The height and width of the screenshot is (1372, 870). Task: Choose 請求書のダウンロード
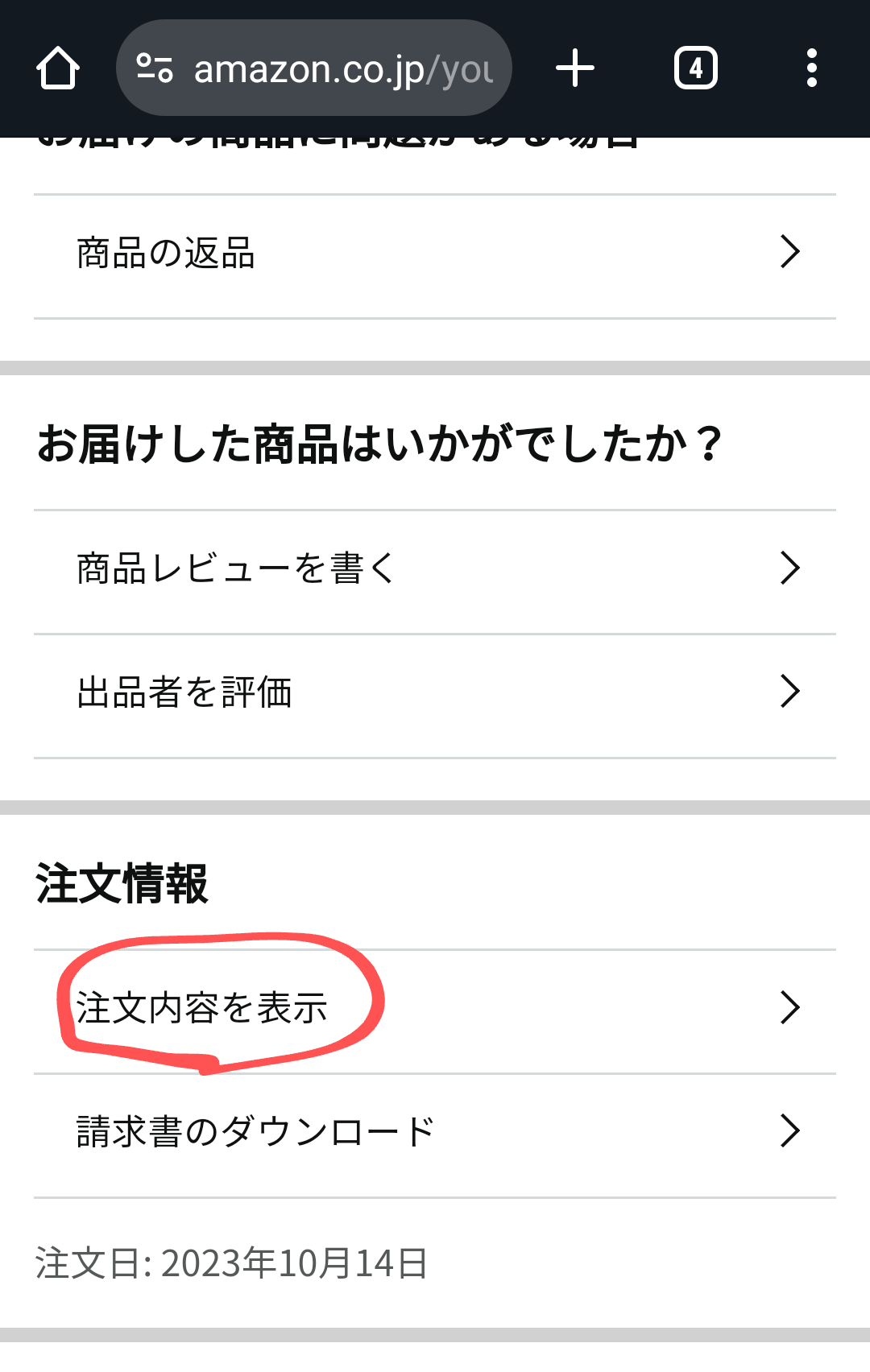(435, 1132)
